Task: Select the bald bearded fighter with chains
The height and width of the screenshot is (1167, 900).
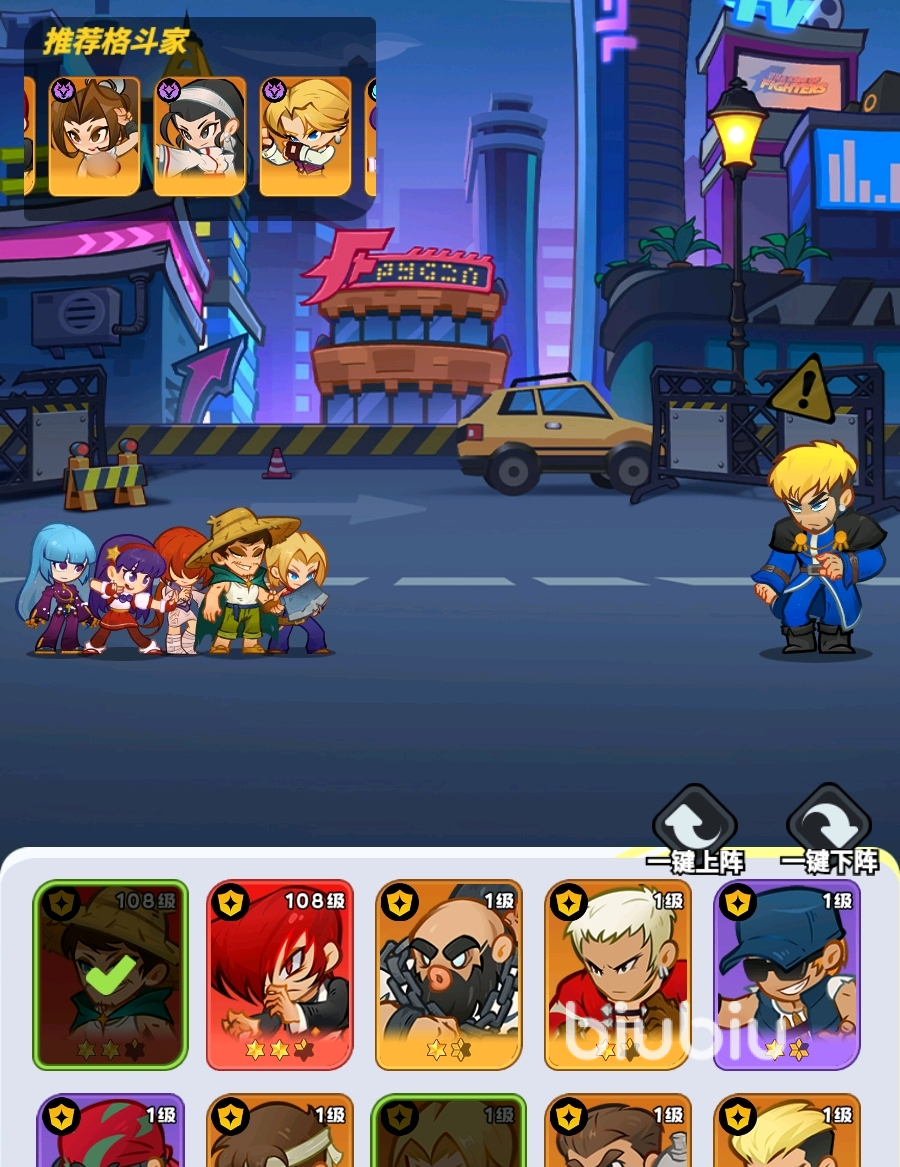Action: [449, 974]
